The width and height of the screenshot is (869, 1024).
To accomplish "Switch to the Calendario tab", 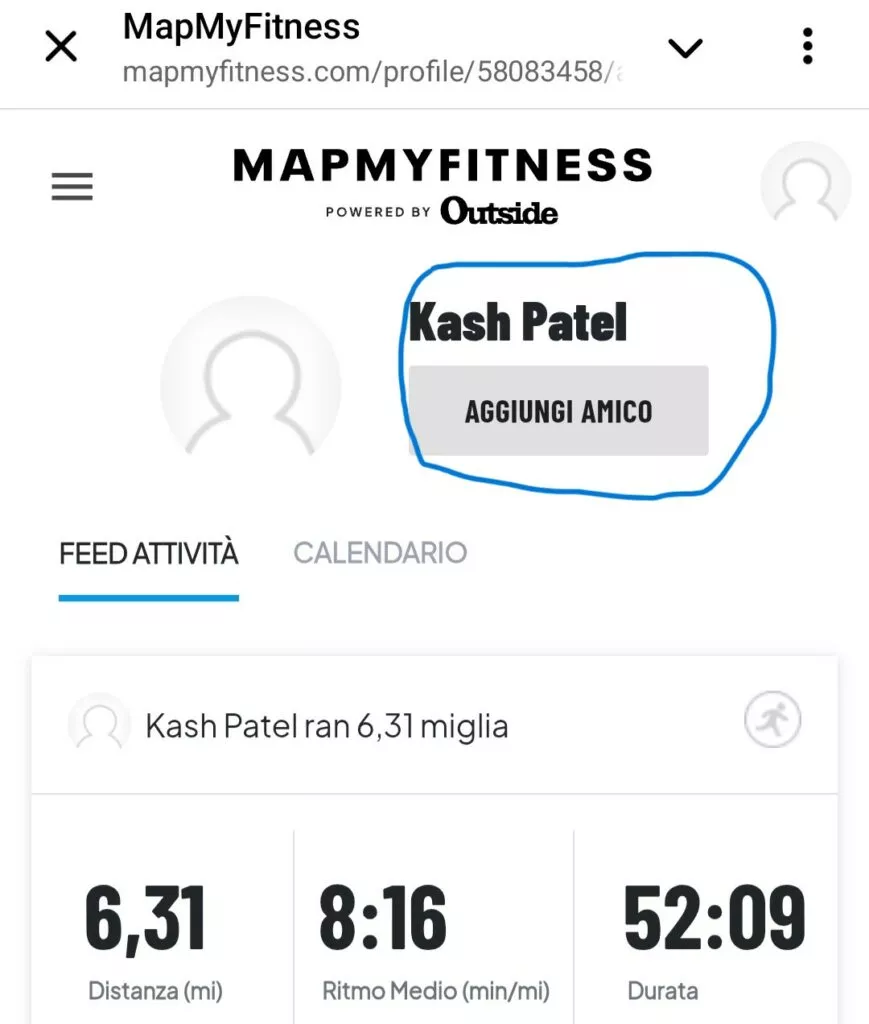I will (380, 553).
